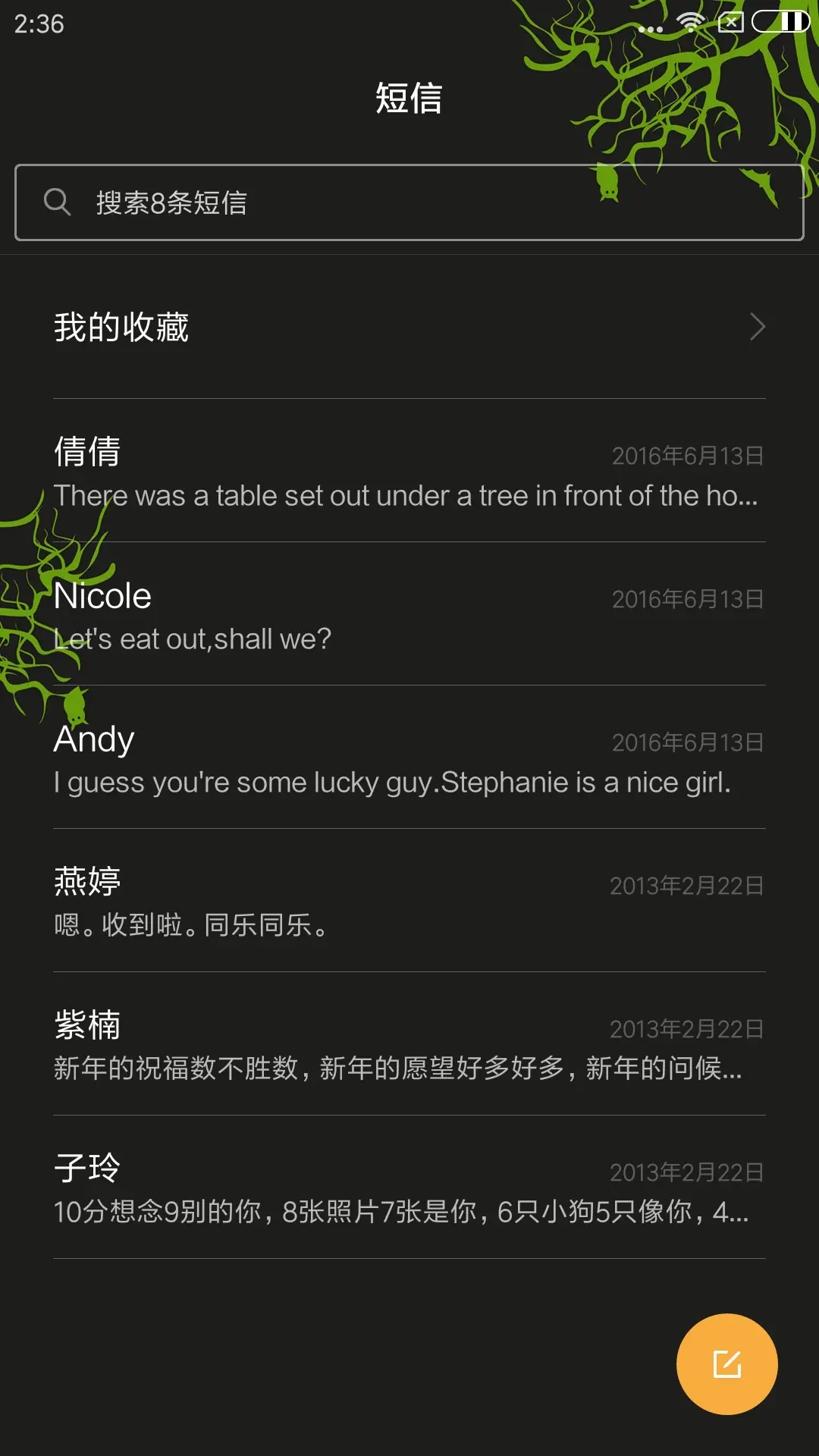Screen dimensions: 819x1456
Task: Click the missing SIM card icon
Action: point(730,23)
